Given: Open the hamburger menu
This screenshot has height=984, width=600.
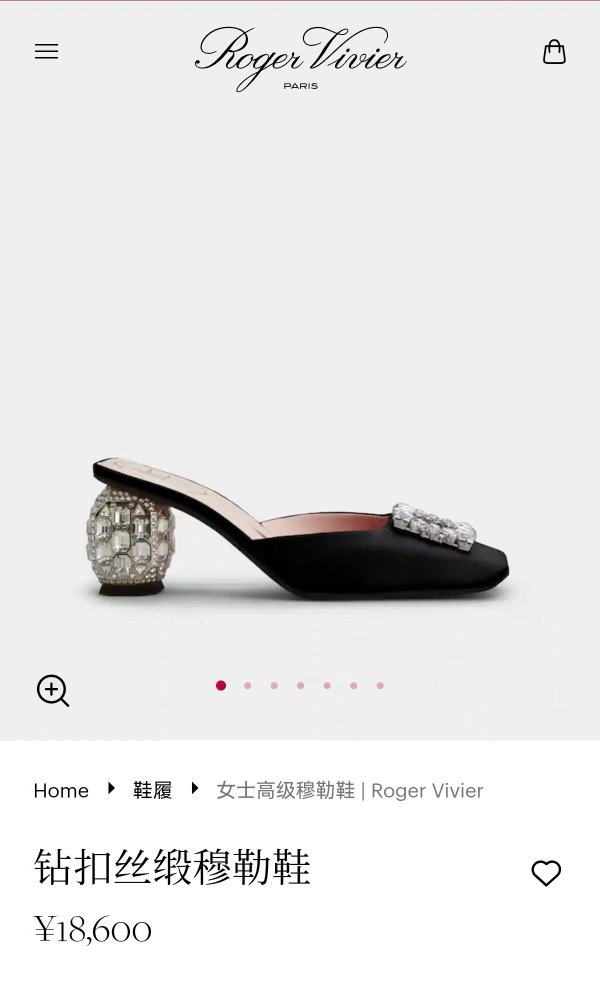Looking at the screenshot, I should (x=46, y=52).
